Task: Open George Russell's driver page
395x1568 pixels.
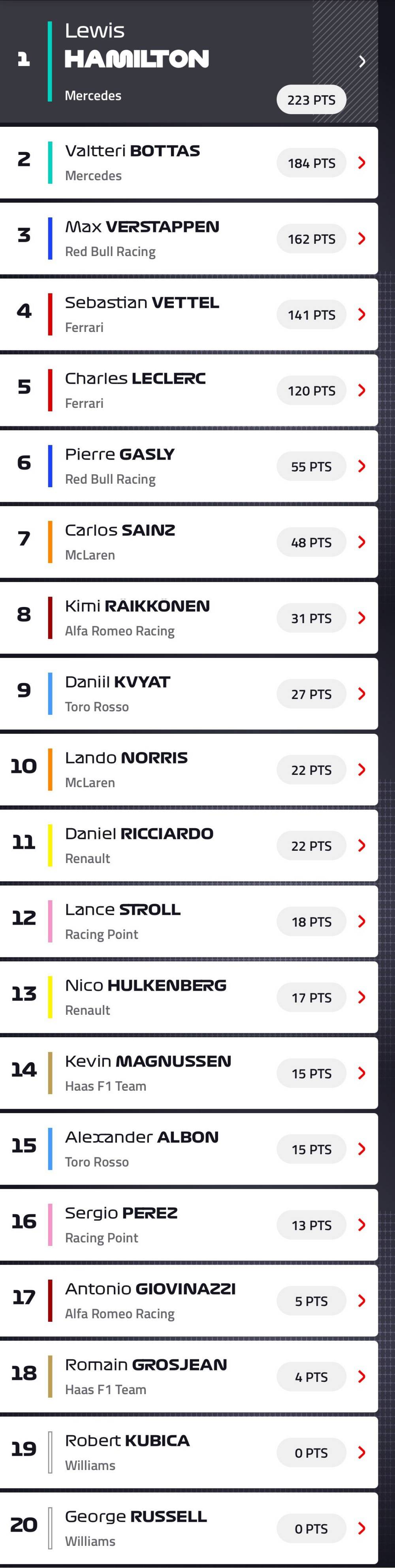Action: [x=182, y=1528]
